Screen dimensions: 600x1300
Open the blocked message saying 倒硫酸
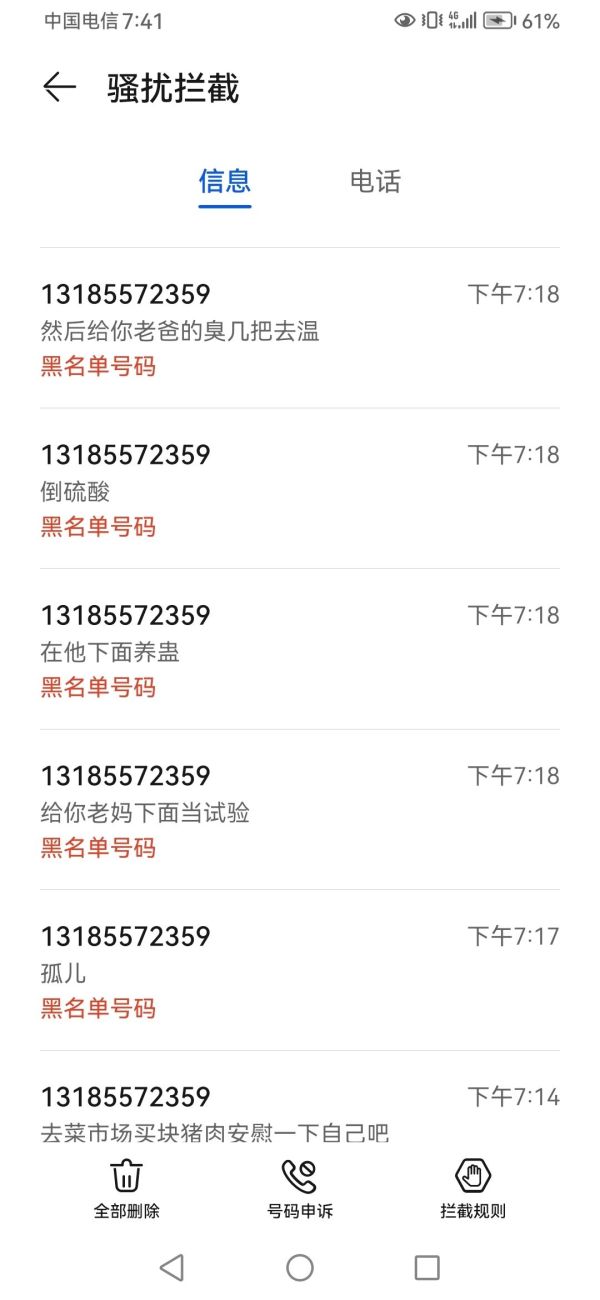[x=300, y=490]
